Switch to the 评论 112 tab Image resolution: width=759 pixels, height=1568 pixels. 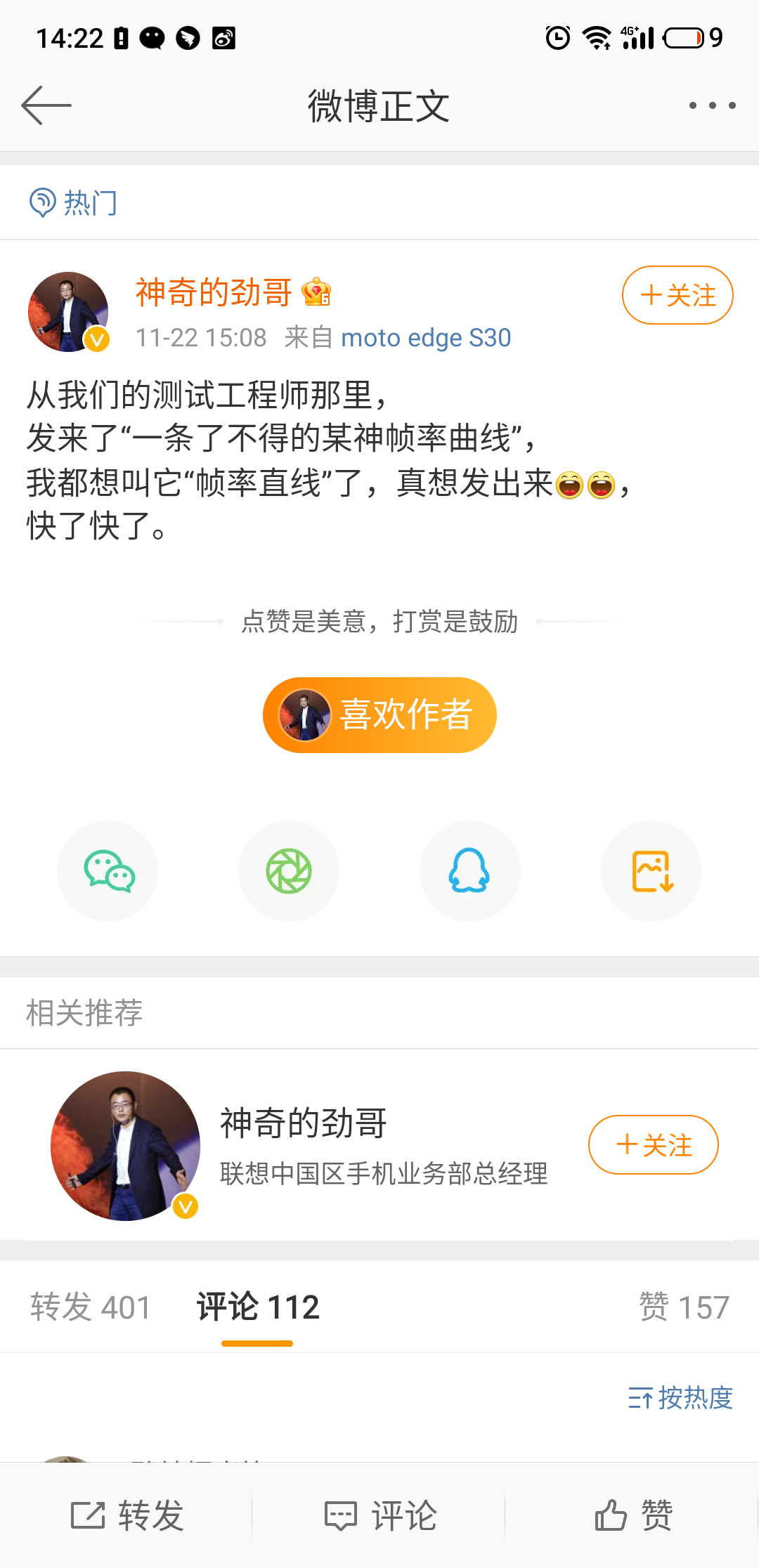tap(258, 1307)
